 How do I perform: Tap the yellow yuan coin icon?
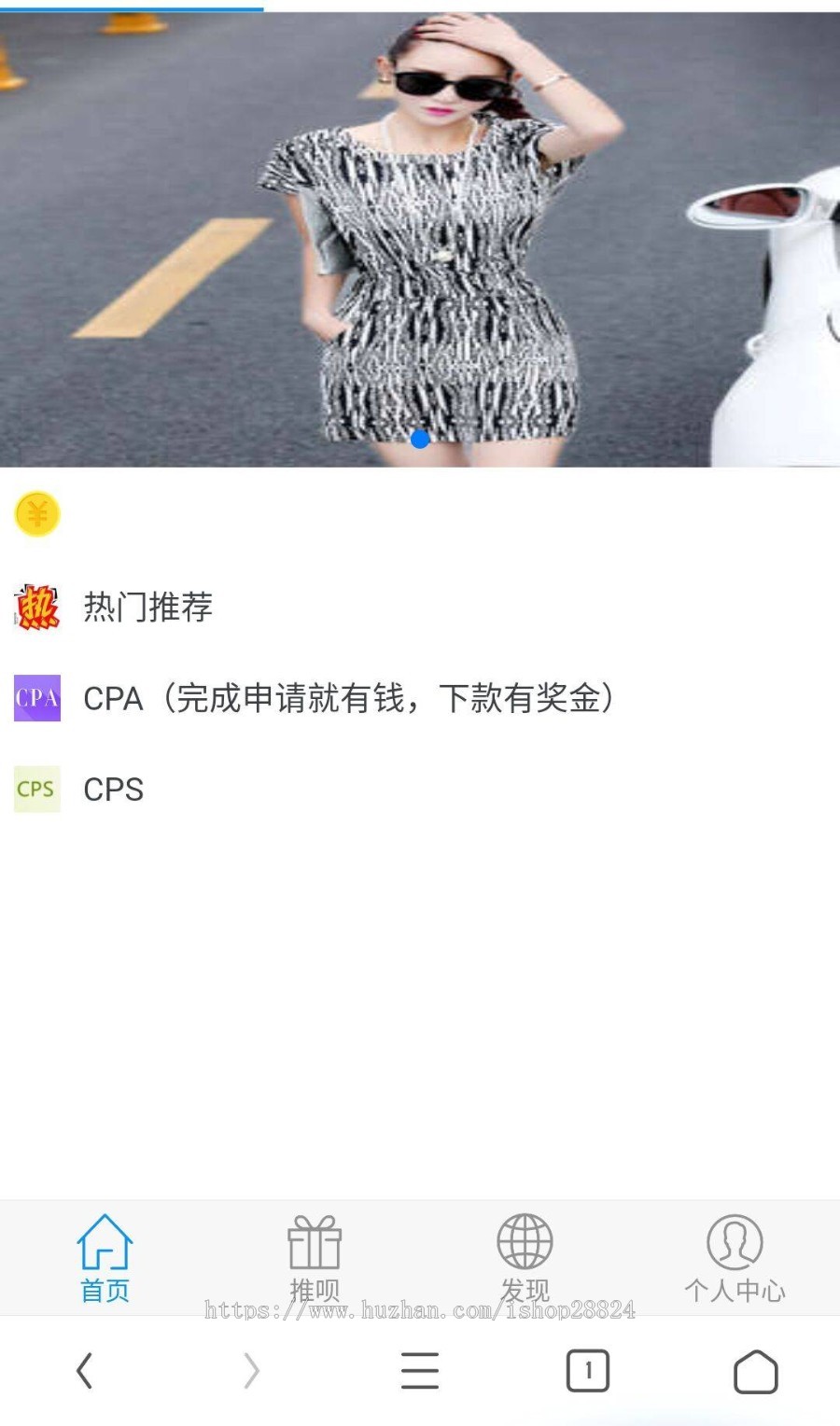(x=37, y=514)
